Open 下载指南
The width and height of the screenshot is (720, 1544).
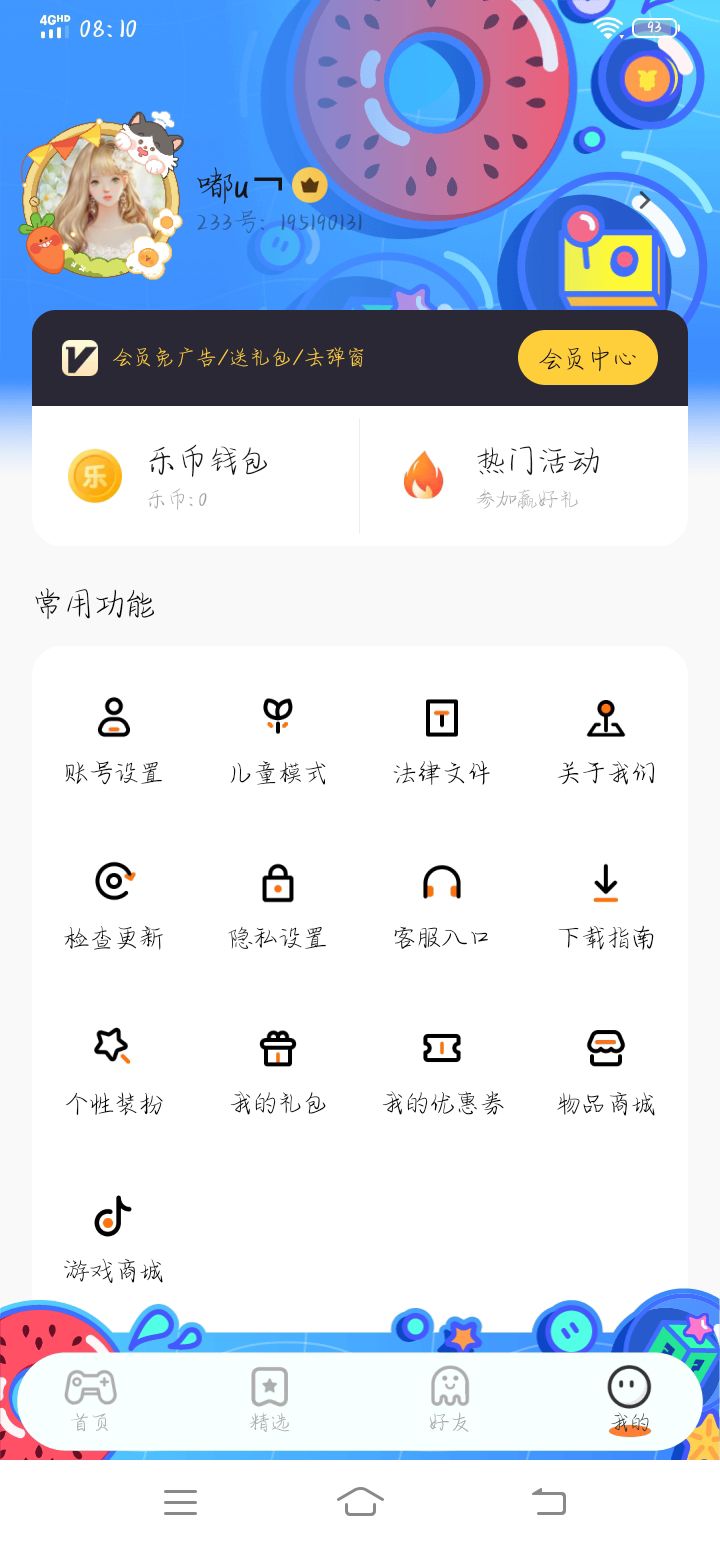[606, 906]
